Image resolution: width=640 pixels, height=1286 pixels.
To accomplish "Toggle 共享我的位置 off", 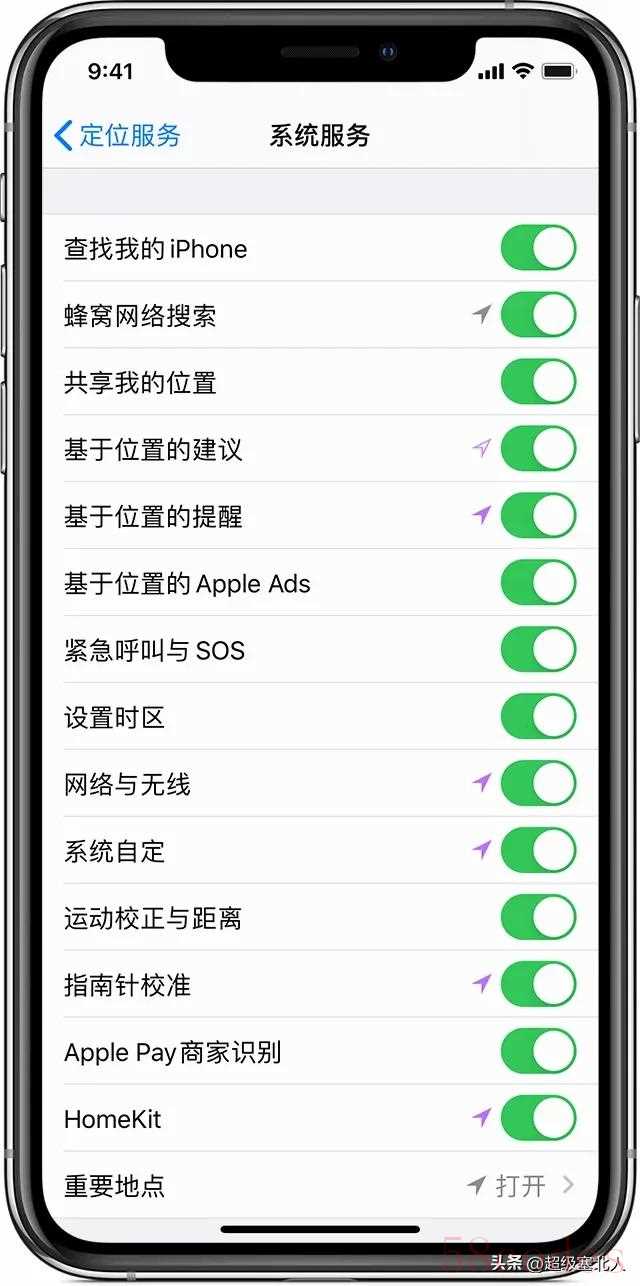I will click(538, 382).
